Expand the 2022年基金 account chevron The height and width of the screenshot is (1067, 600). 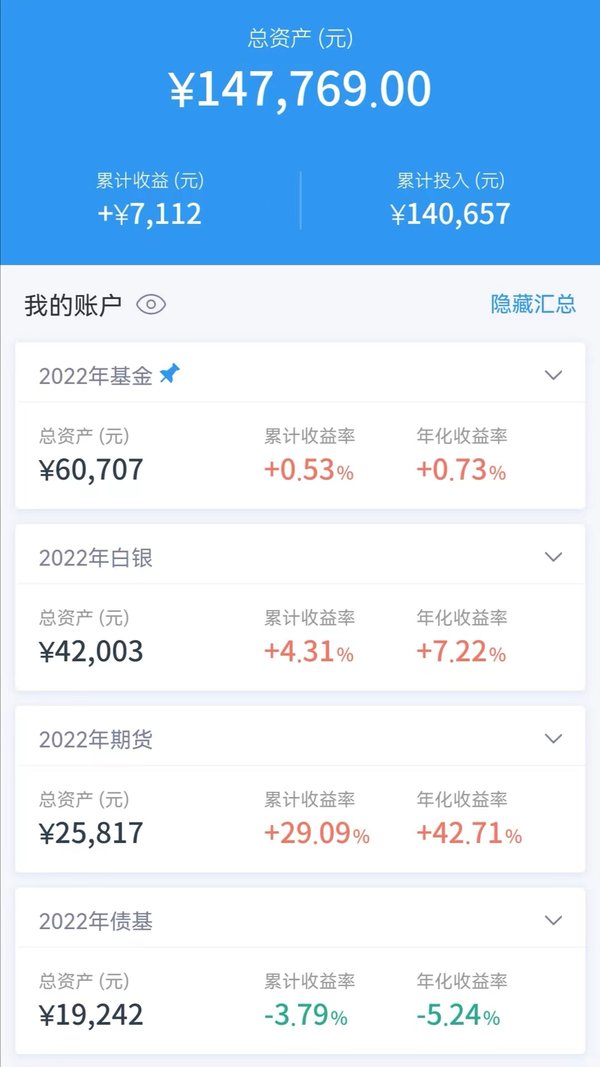pos(554,375)
